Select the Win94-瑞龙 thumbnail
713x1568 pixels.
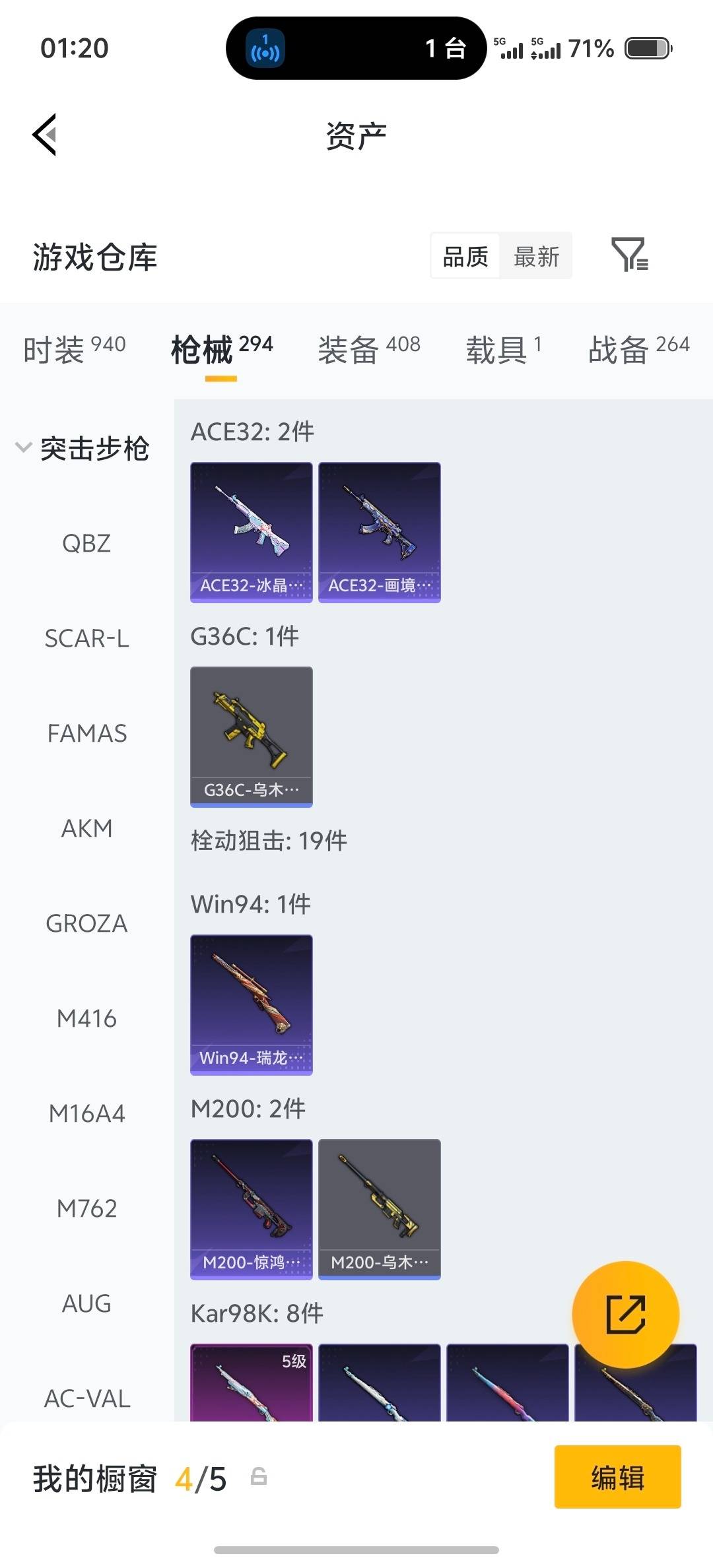click(251, 1004)
